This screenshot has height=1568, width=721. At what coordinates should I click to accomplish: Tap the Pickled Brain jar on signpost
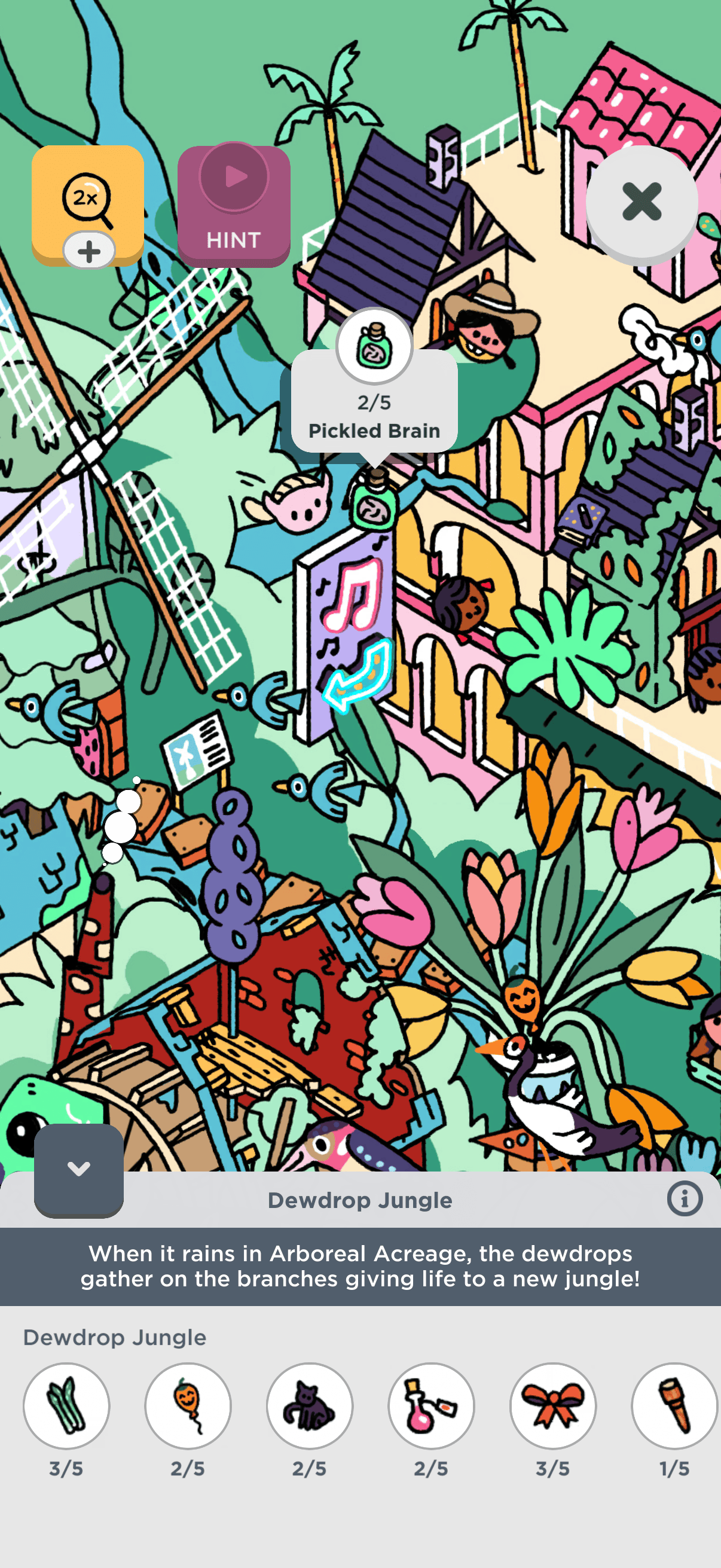(x=375, y=502)
